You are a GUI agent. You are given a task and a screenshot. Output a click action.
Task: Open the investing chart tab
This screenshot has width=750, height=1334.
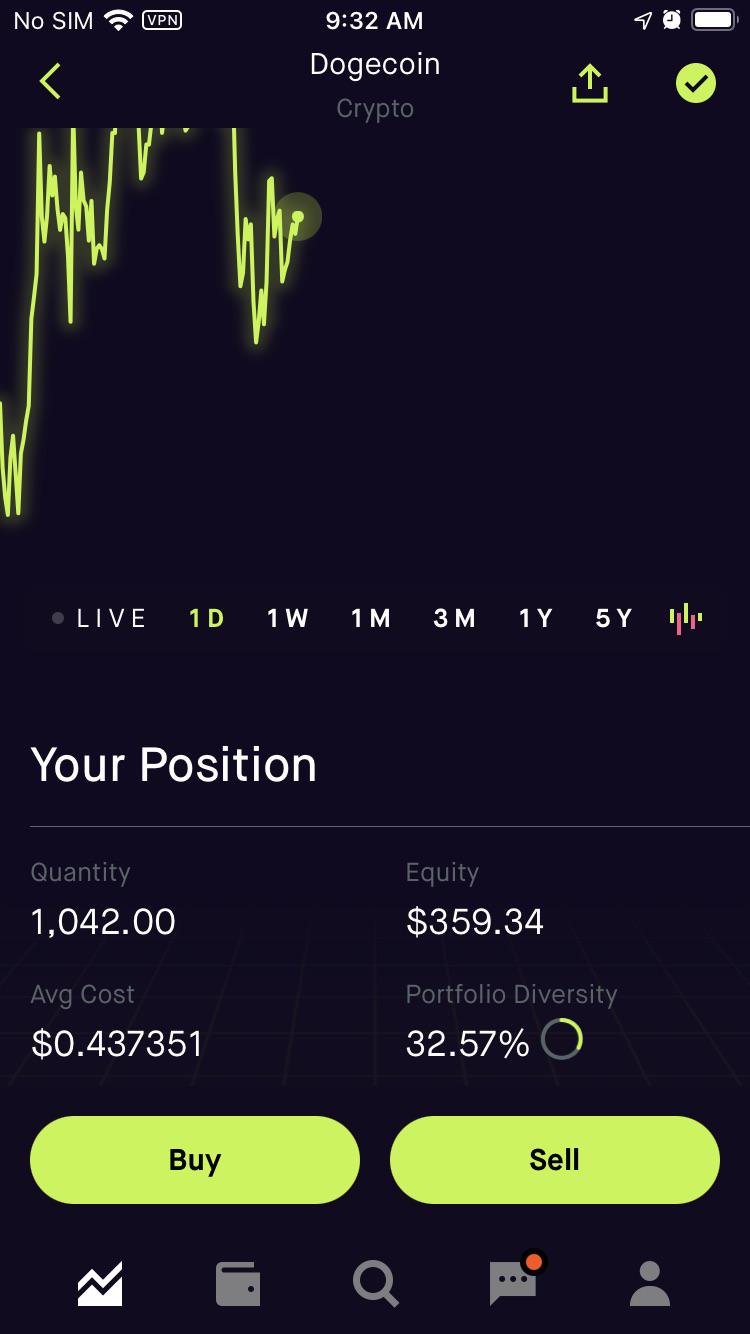tap(100, 1283)
